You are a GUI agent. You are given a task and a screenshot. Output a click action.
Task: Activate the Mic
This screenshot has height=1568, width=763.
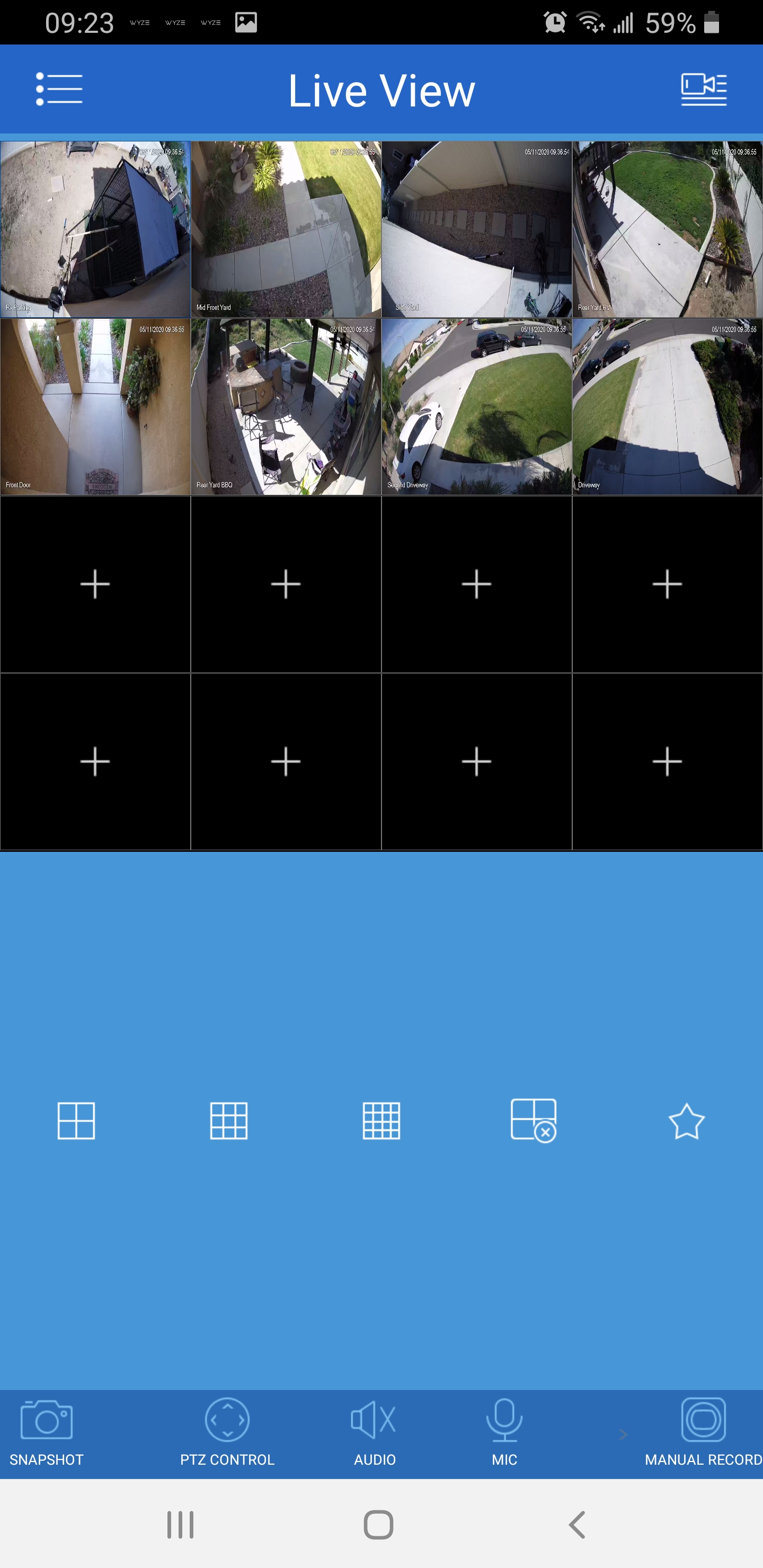[x=504, y=1432]
